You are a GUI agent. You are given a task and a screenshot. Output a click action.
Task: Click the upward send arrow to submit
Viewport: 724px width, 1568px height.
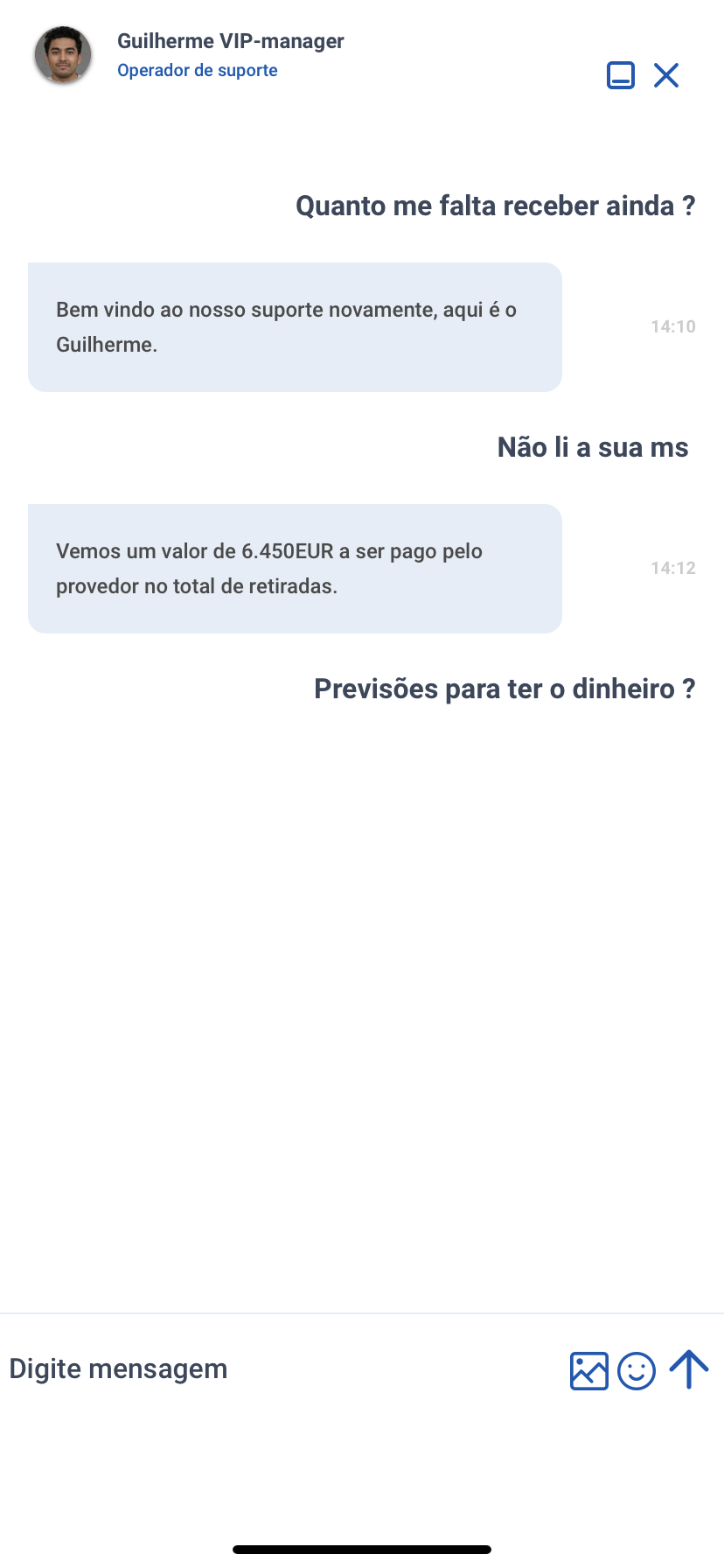tap(688, 1370)
